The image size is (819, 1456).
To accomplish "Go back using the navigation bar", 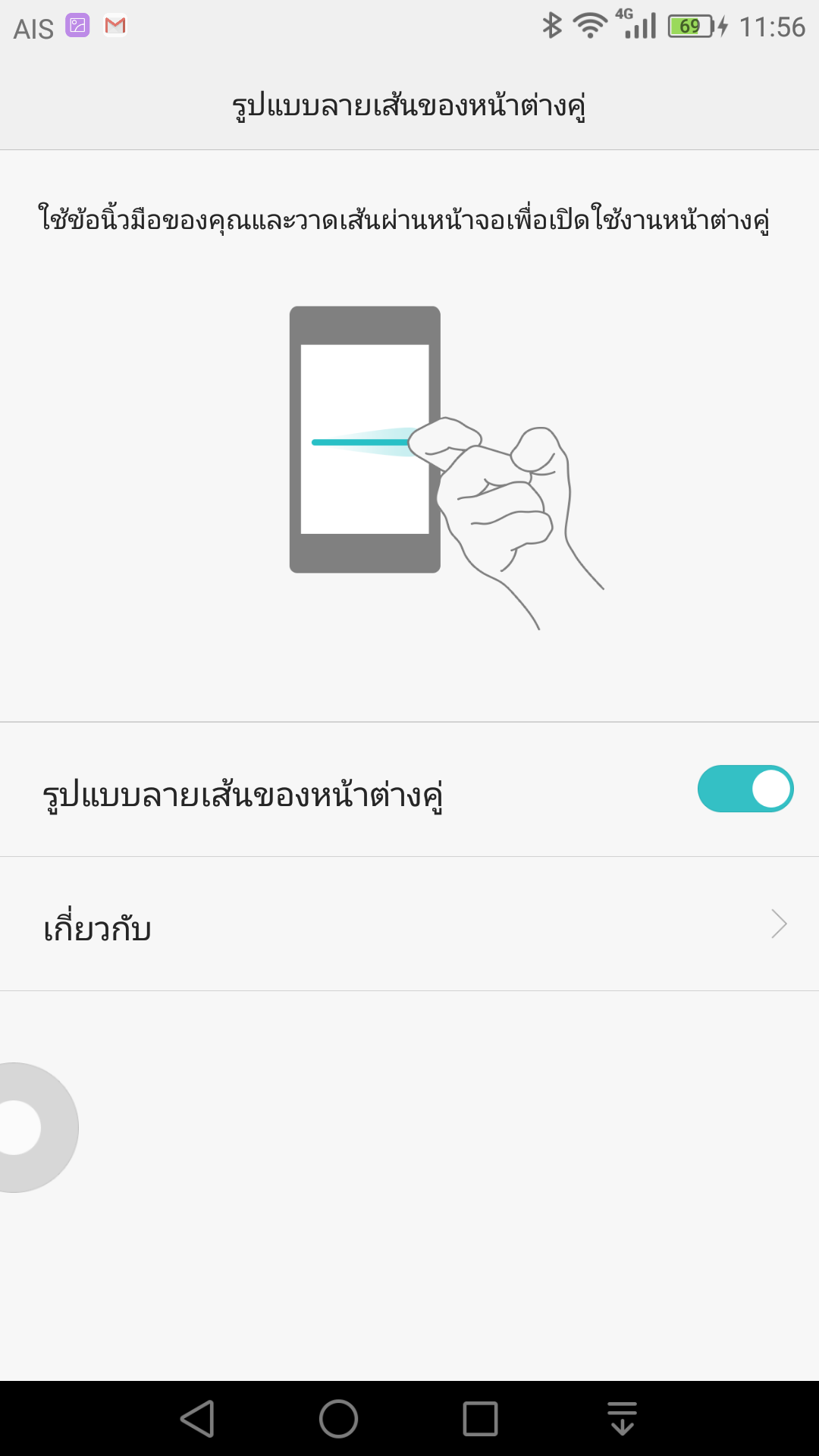I will pyautogui.click(x=197, y=1419).
